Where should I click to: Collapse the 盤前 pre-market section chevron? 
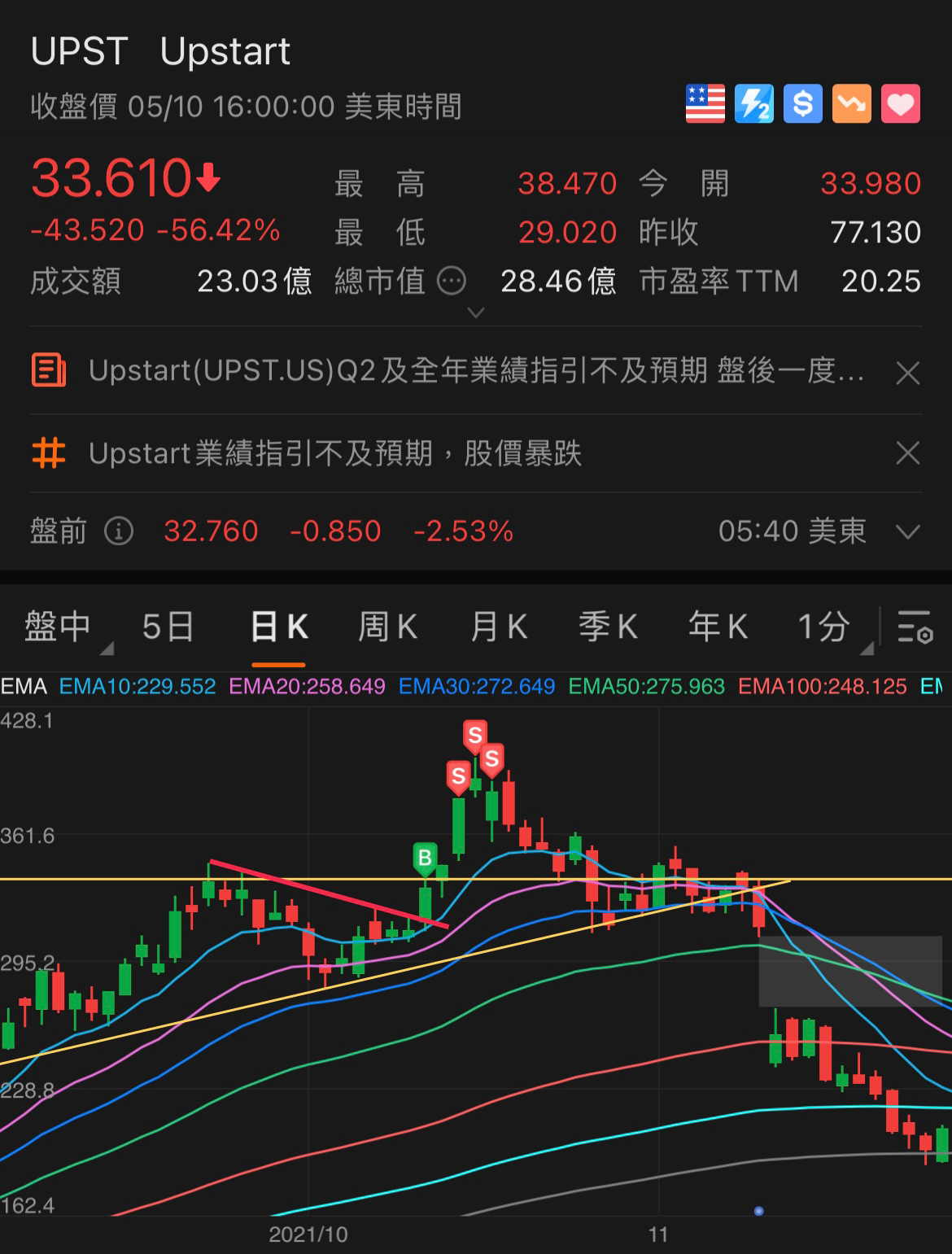tap(907, 531)
